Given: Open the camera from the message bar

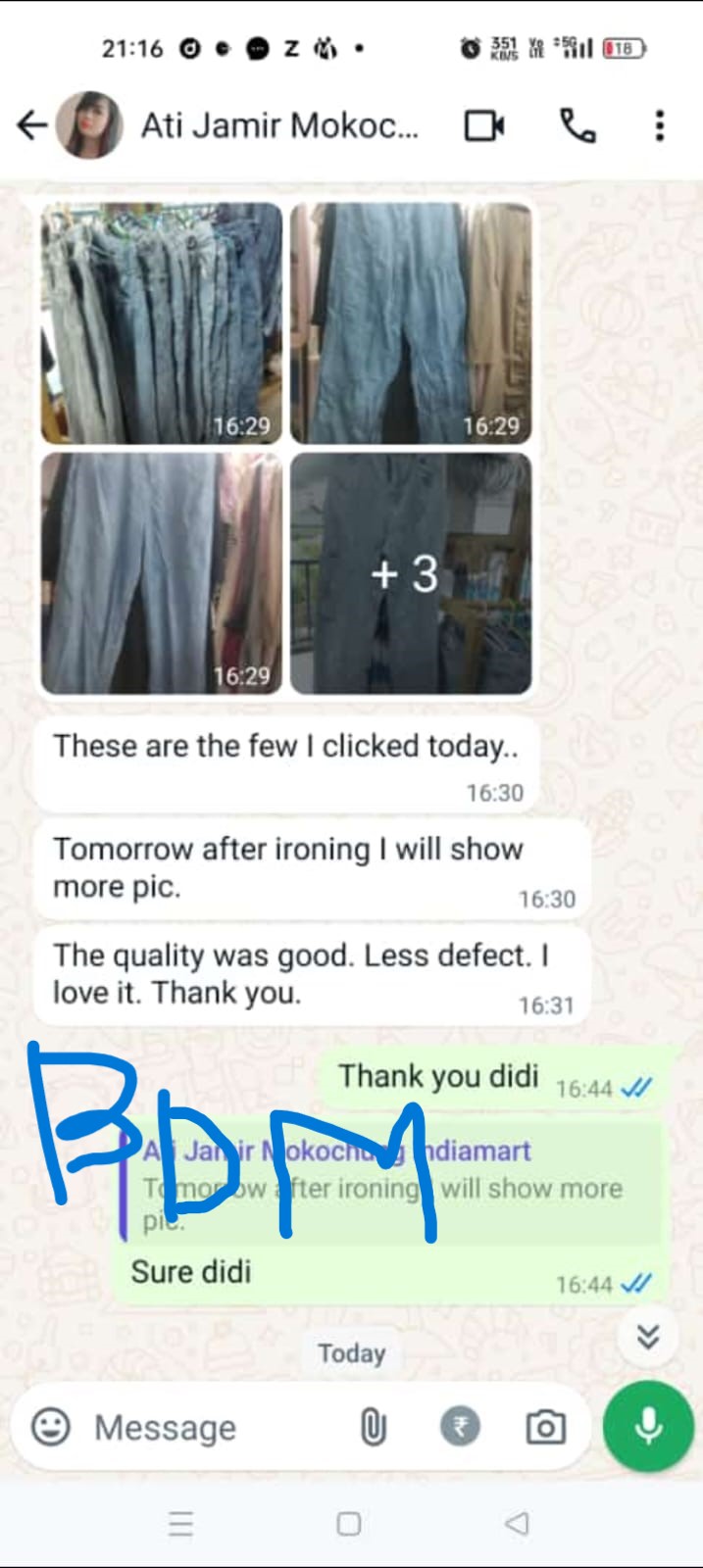Looking at the screenshot, I should [x=546, y=1427].
